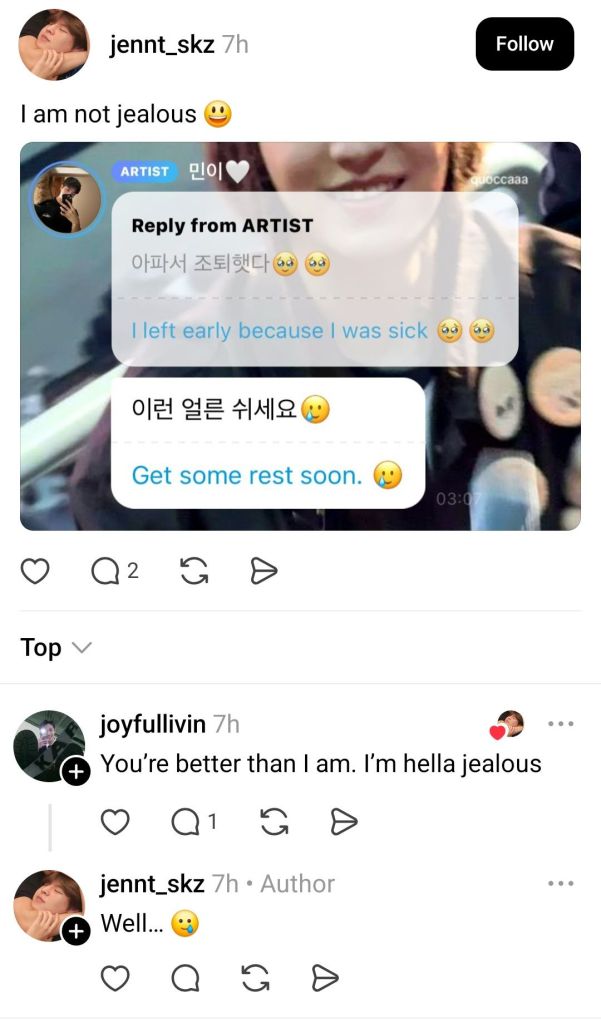Open more options on the "Well..." reply
601x1023 pixels.
pyautogui.click(x=560, y=884)
